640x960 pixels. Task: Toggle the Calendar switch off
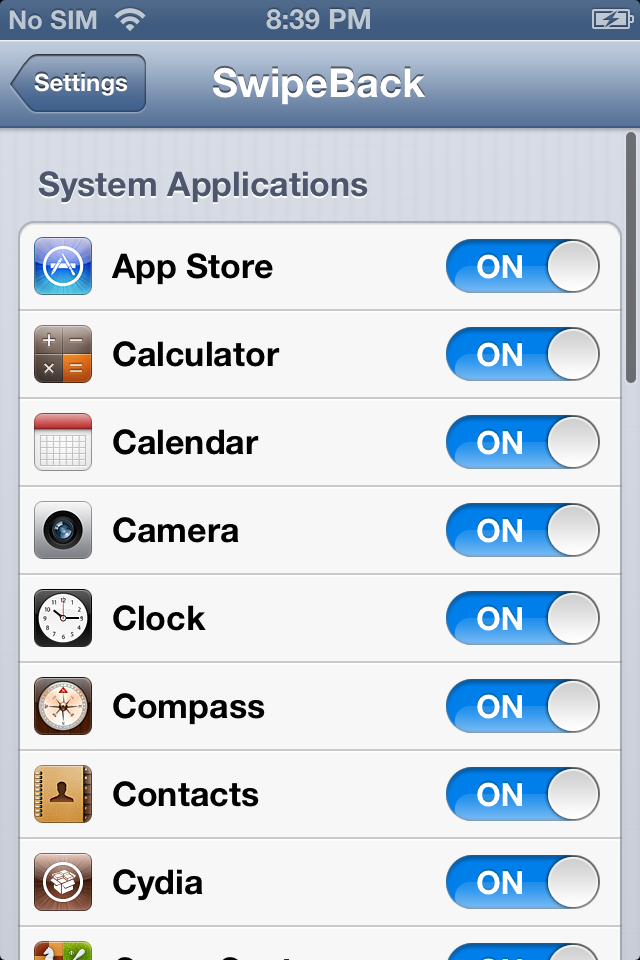point(522,443)
